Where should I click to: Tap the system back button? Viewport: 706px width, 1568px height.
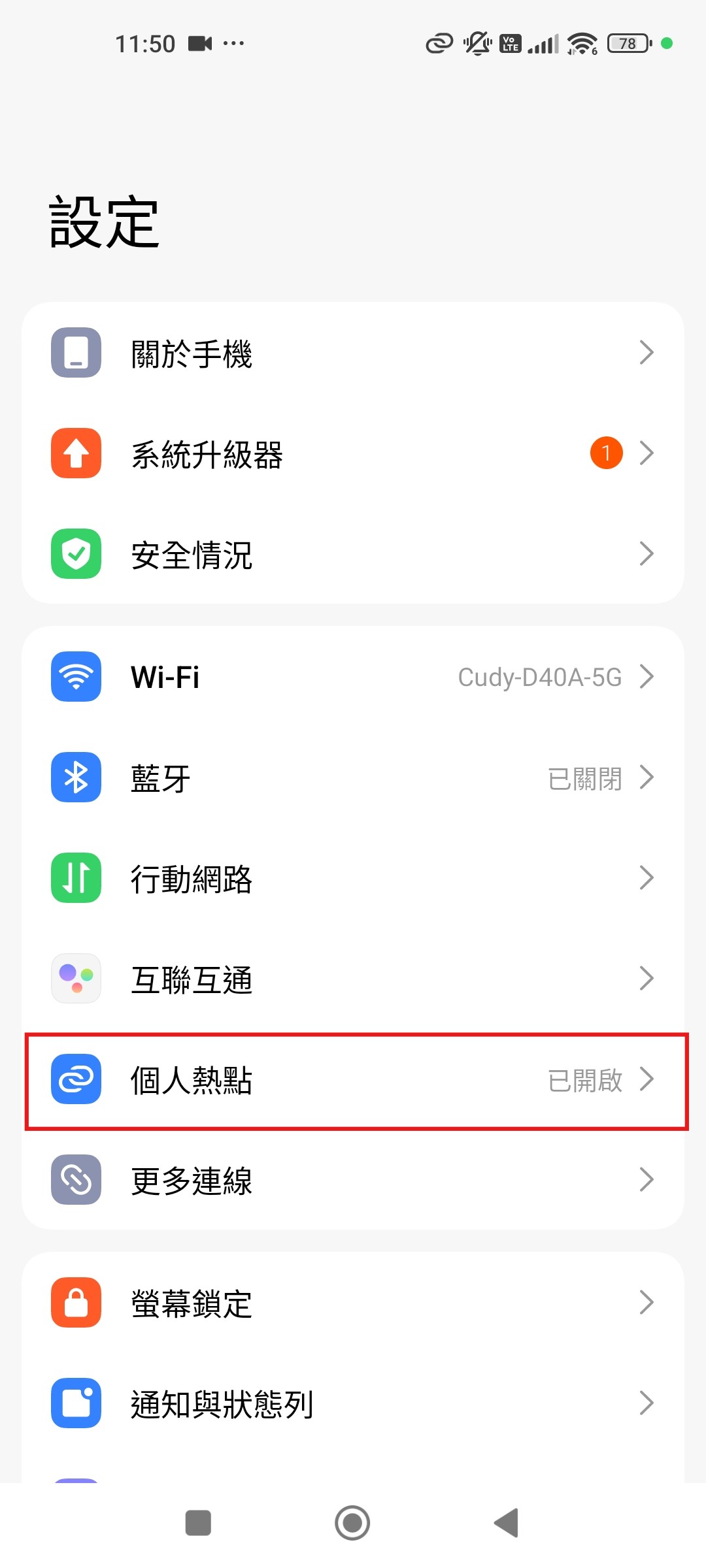point(507,1523)
